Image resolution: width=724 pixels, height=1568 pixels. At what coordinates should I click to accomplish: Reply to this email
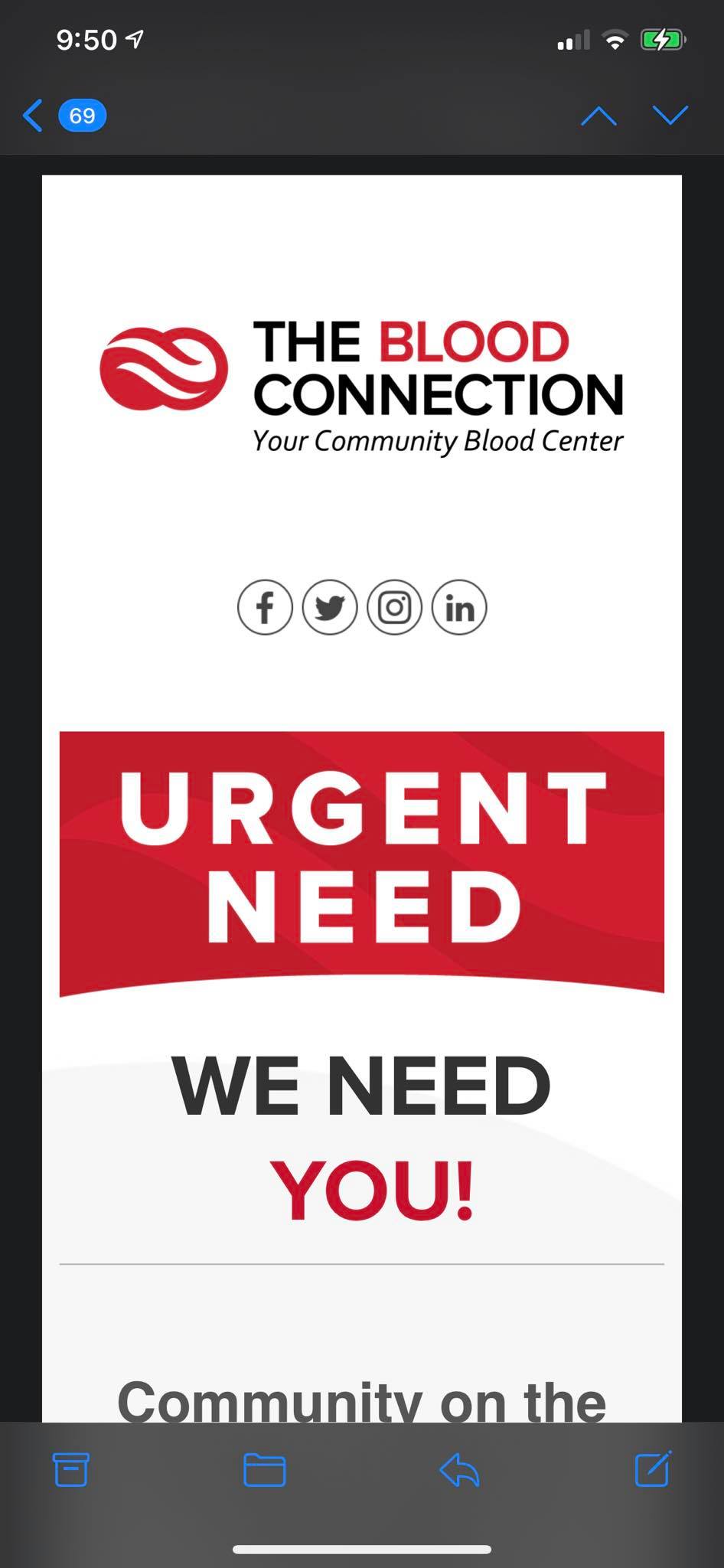[459, 1469]
